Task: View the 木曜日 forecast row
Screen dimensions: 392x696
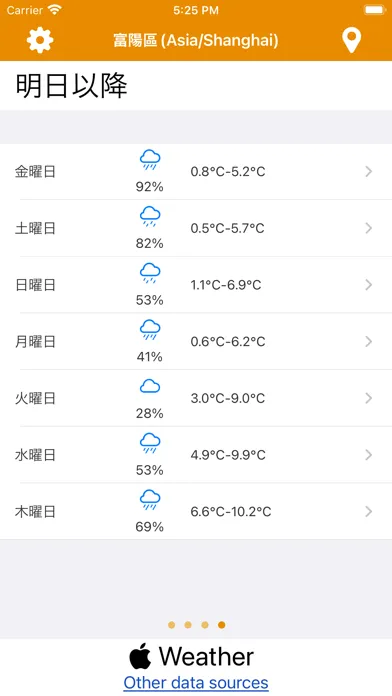Action: click(196, 511)
